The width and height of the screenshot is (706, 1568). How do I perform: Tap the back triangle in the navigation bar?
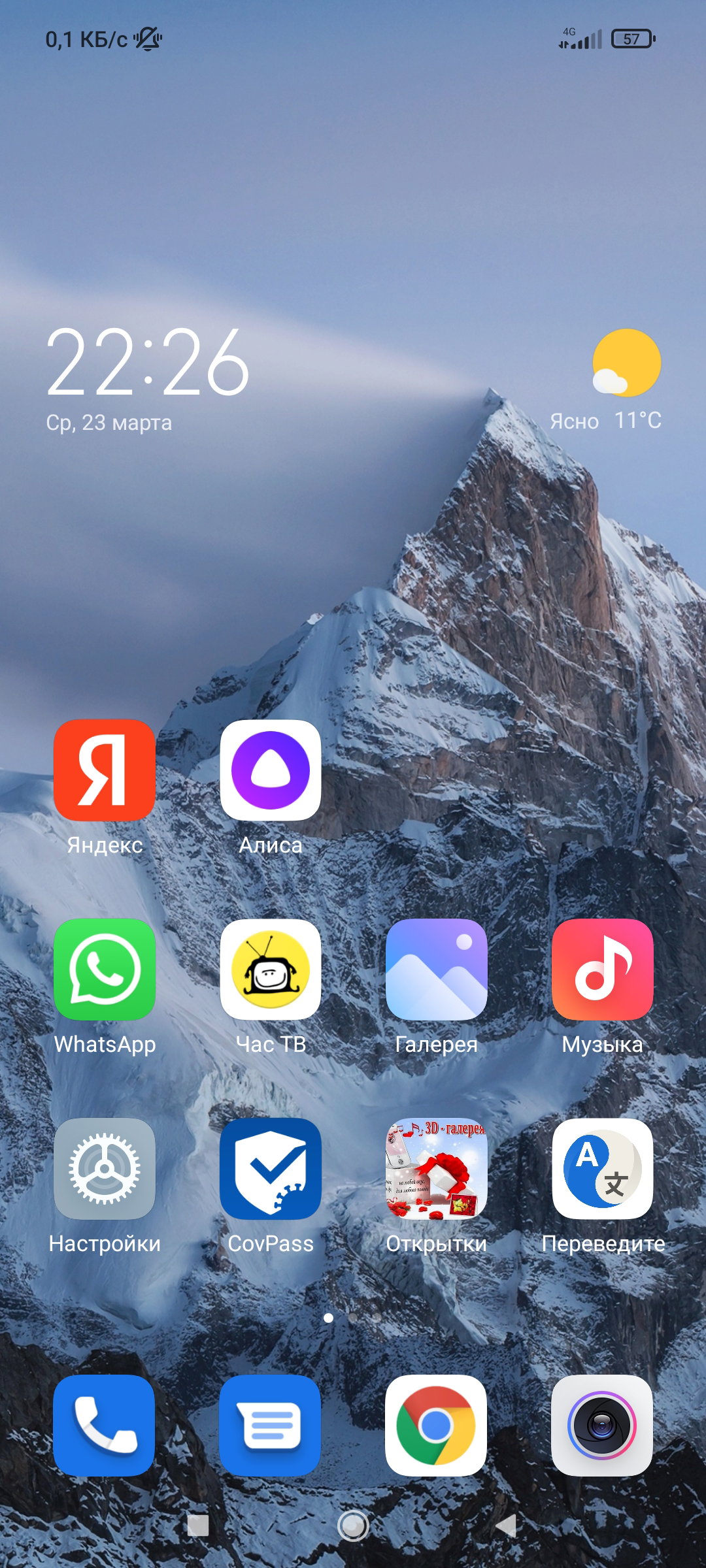point(506,1526)
